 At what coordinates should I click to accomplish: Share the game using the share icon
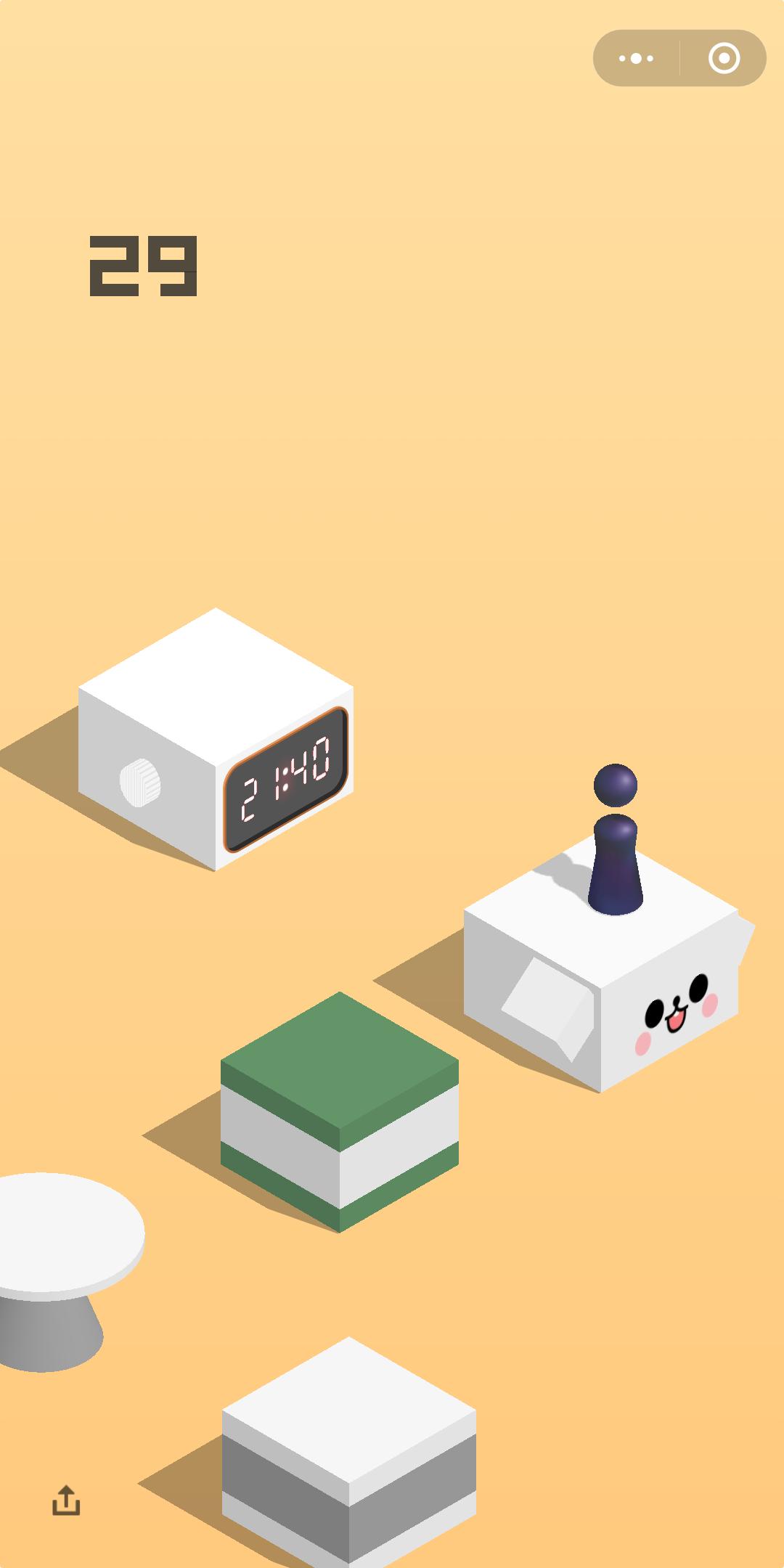point(66,1500)
